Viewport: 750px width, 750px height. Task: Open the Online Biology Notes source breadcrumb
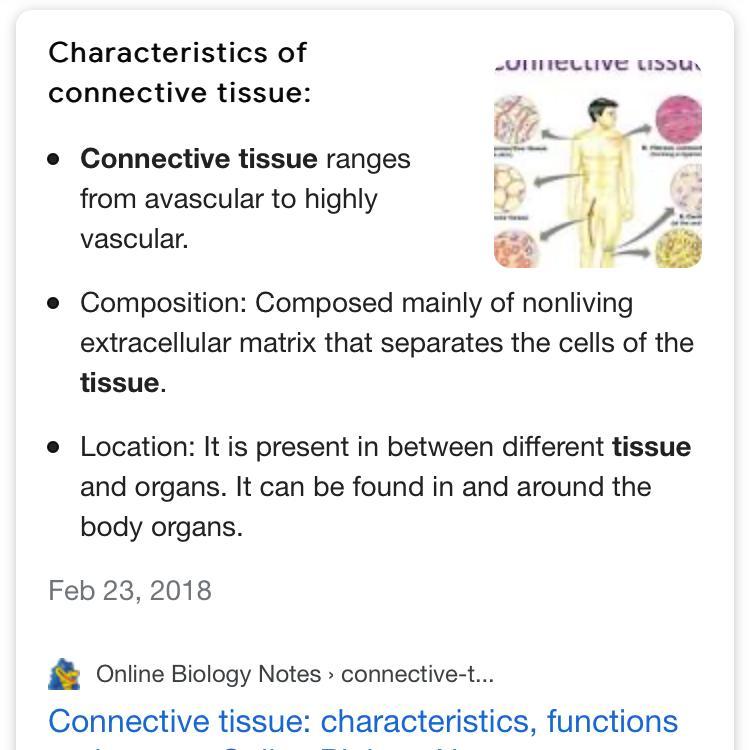294,674
